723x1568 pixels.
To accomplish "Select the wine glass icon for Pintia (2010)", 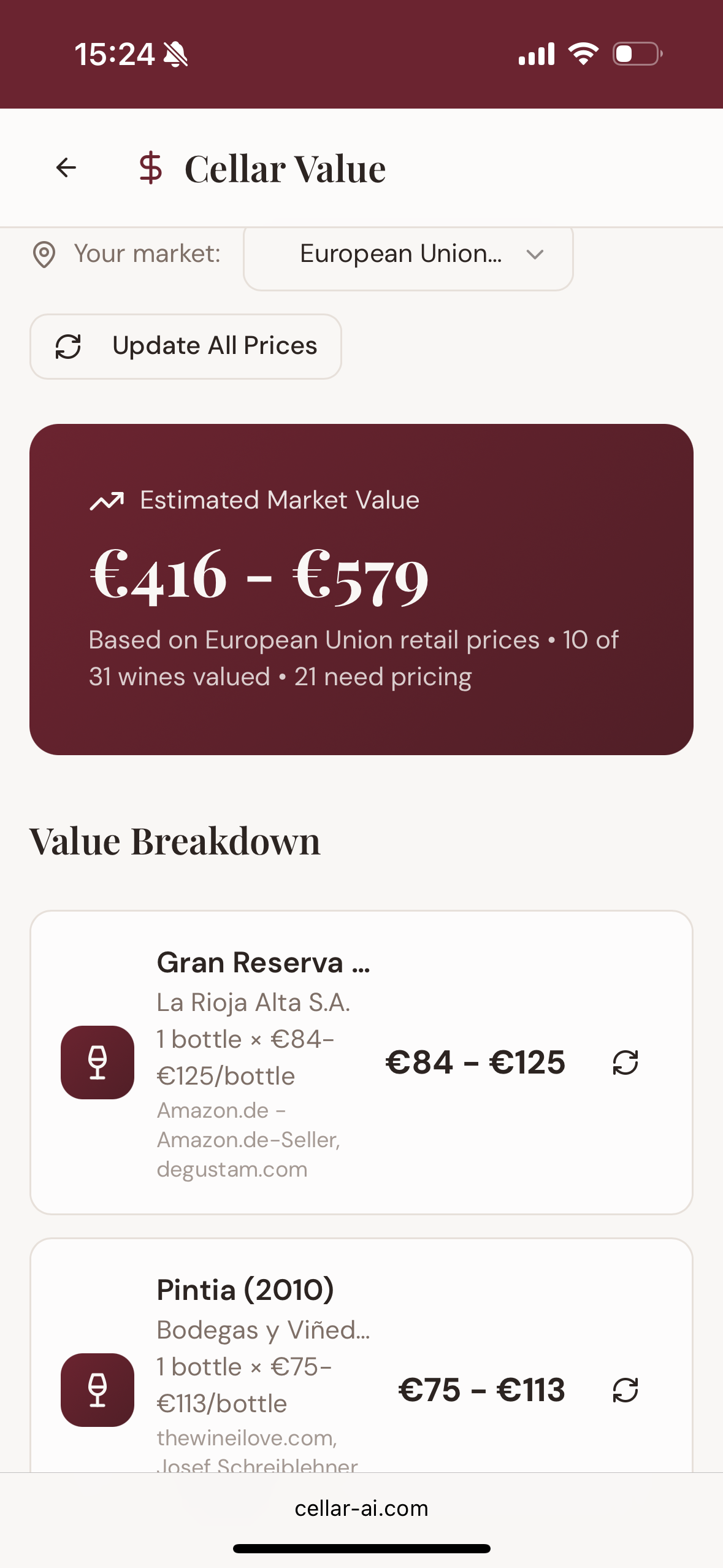I will pos(97,1391).
